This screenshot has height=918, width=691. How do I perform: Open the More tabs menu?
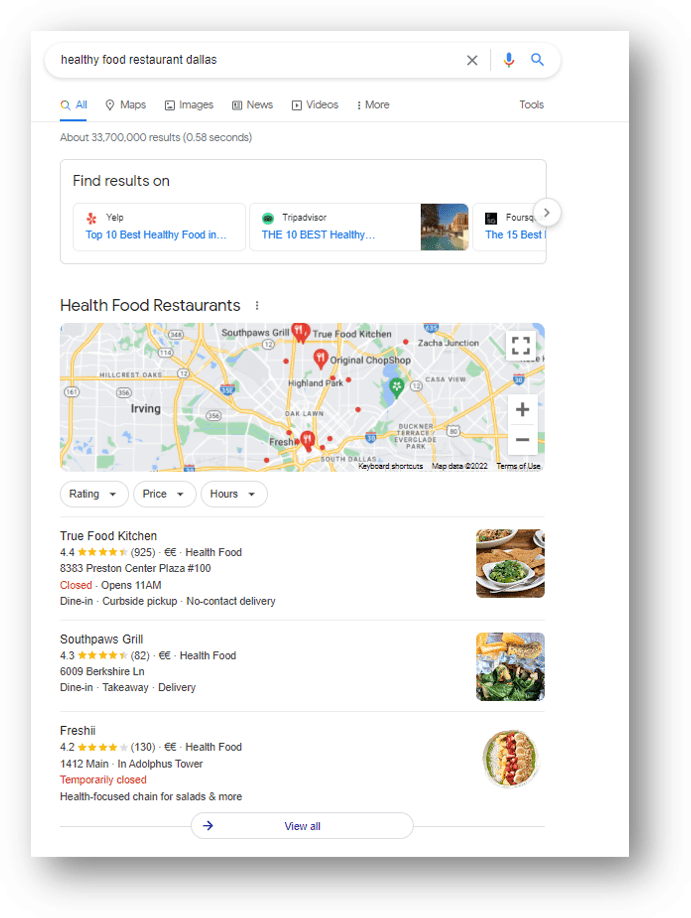373,105
